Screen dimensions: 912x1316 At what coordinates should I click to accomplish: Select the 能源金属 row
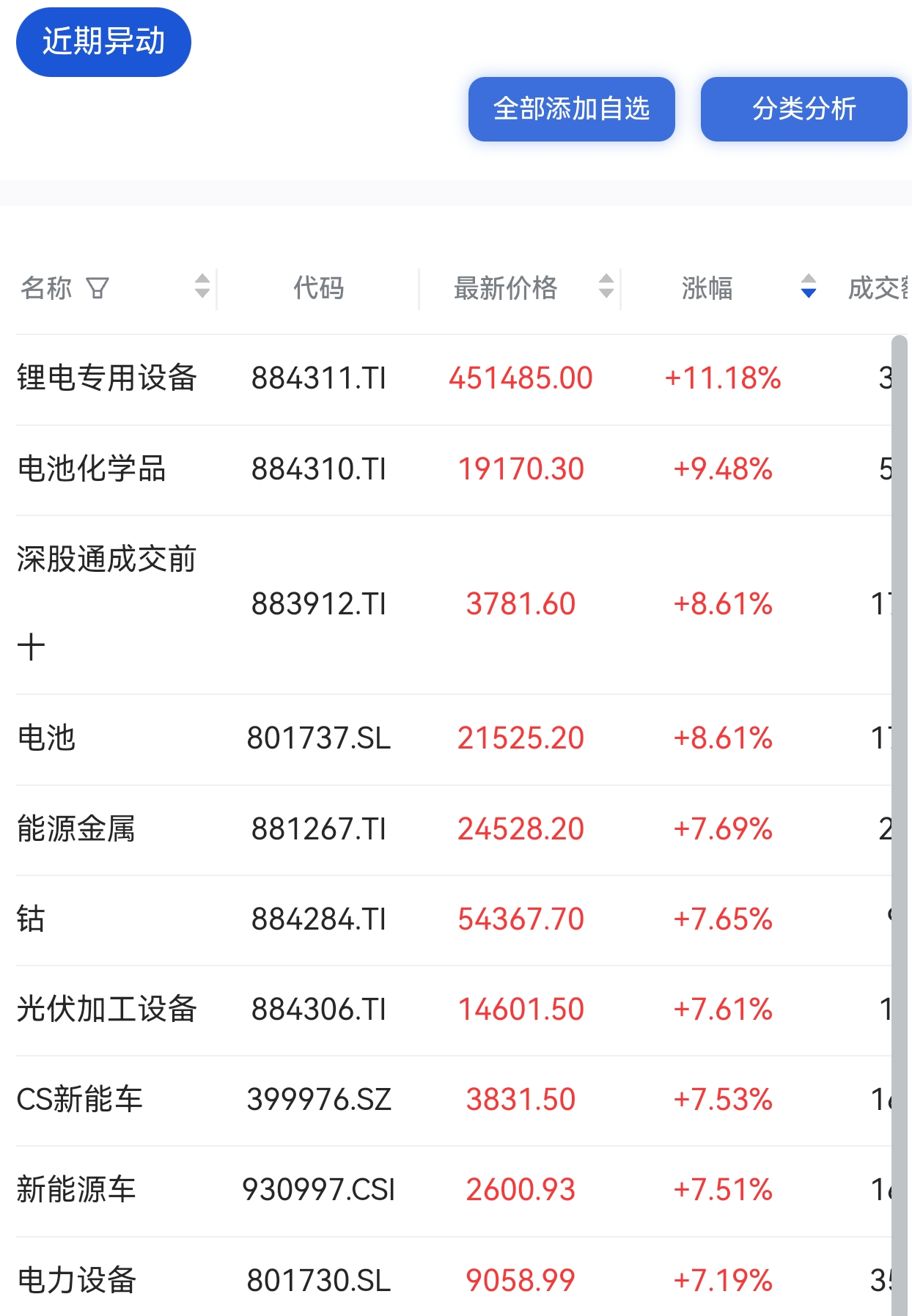[x=76, y=829]
